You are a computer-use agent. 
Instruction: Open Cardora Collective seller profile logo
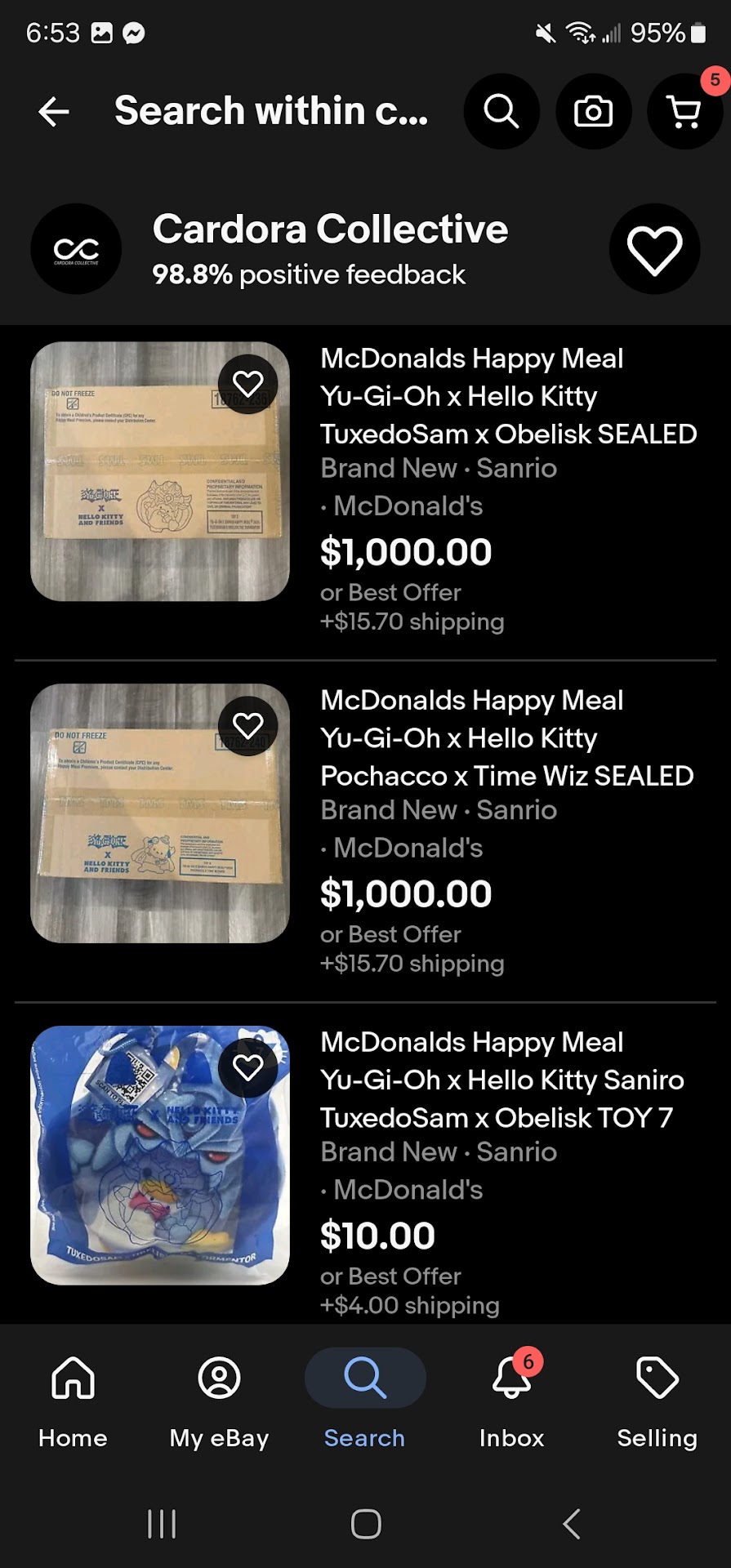[76, 249]
